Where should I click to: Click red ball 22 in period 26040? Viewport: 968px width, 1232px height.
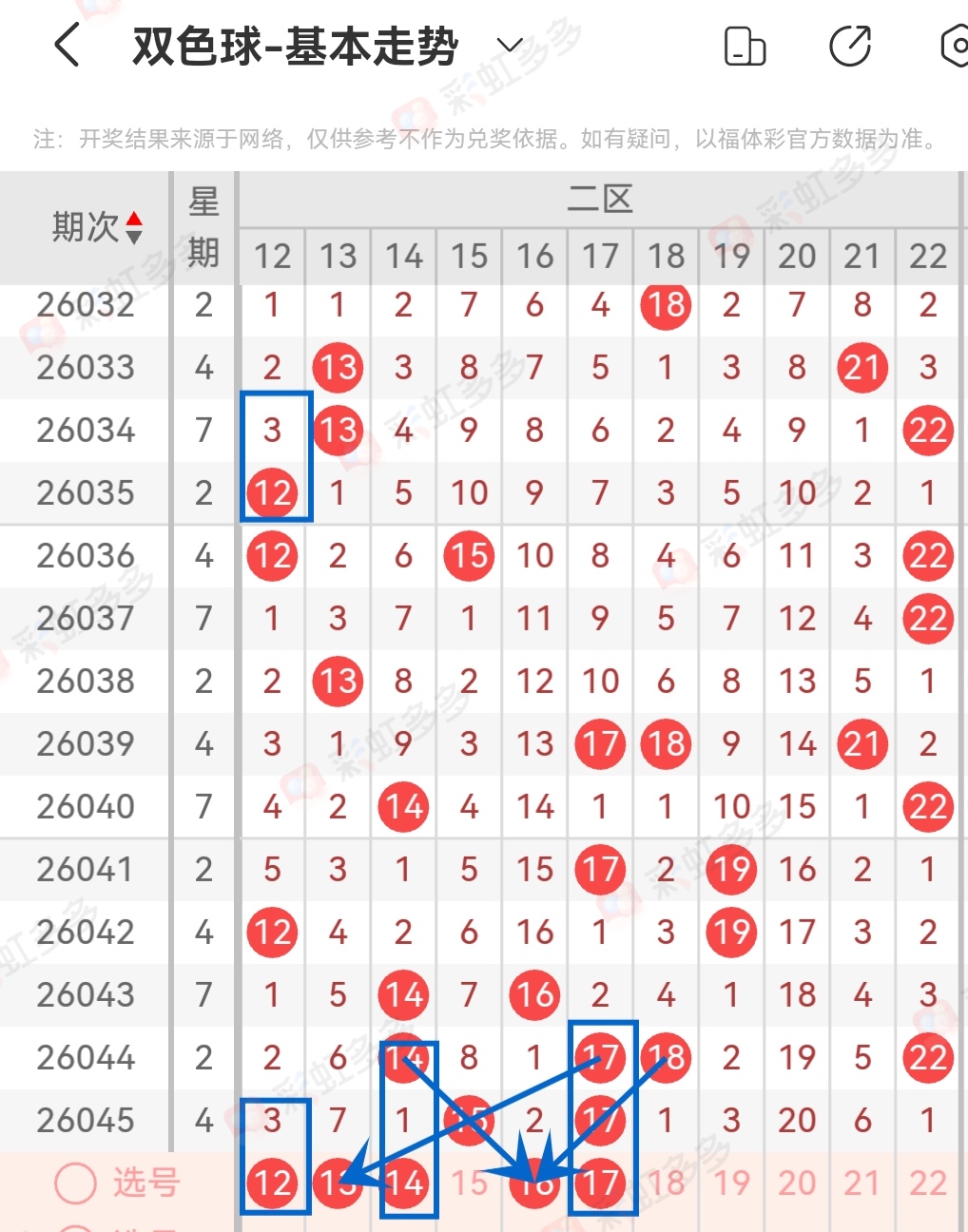pos(927,807)
